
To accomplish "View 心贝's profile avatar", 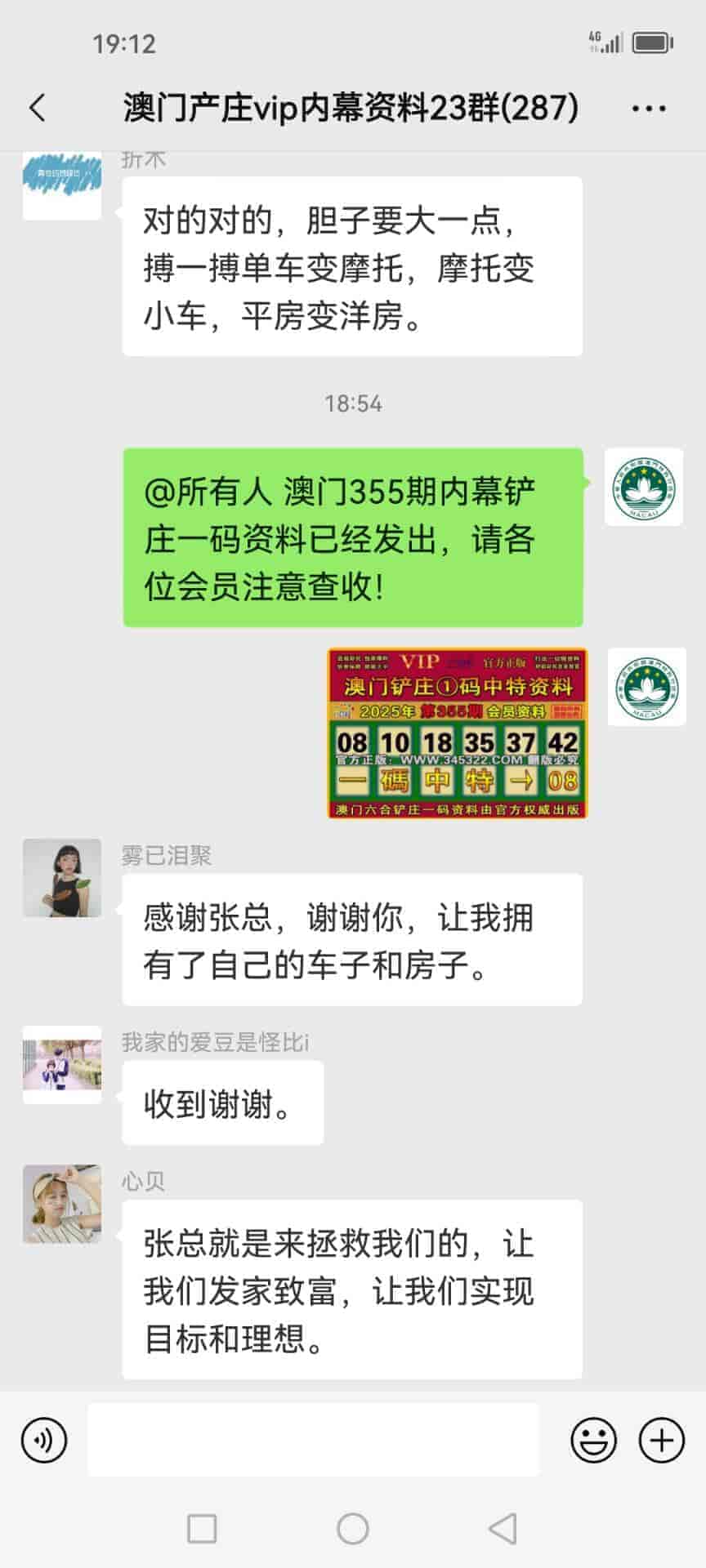I will (x=62, y=1204).
